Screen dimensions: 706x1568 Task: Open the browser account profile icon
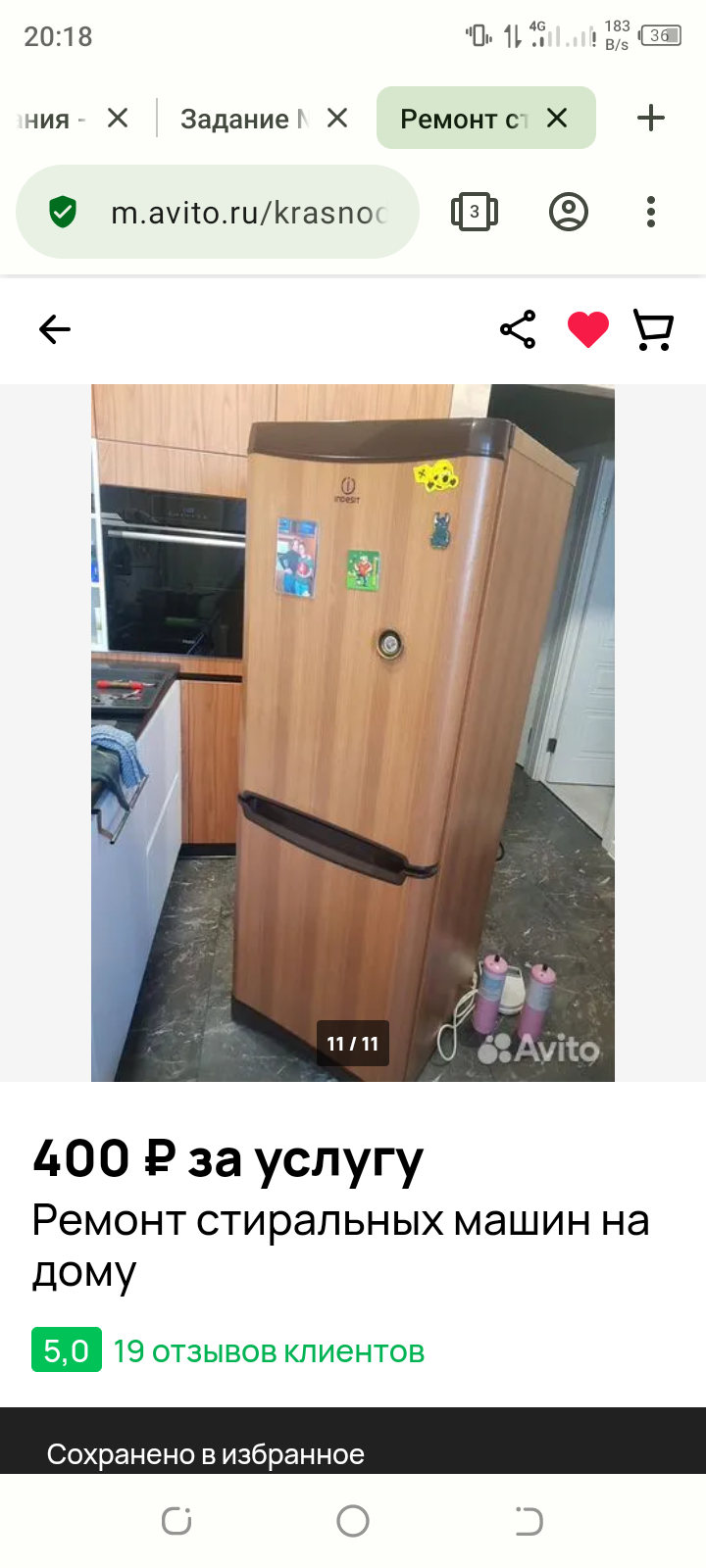569,212
